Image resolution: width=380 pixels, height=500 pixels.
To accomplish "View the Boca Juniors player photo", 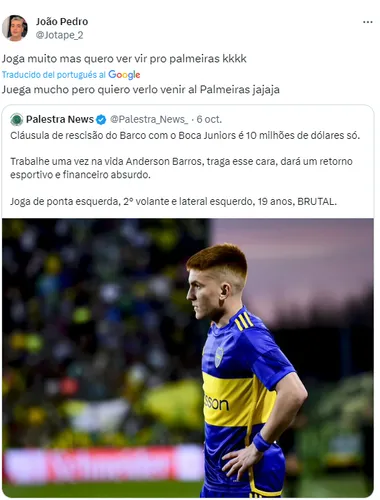I will click(188, 358).
